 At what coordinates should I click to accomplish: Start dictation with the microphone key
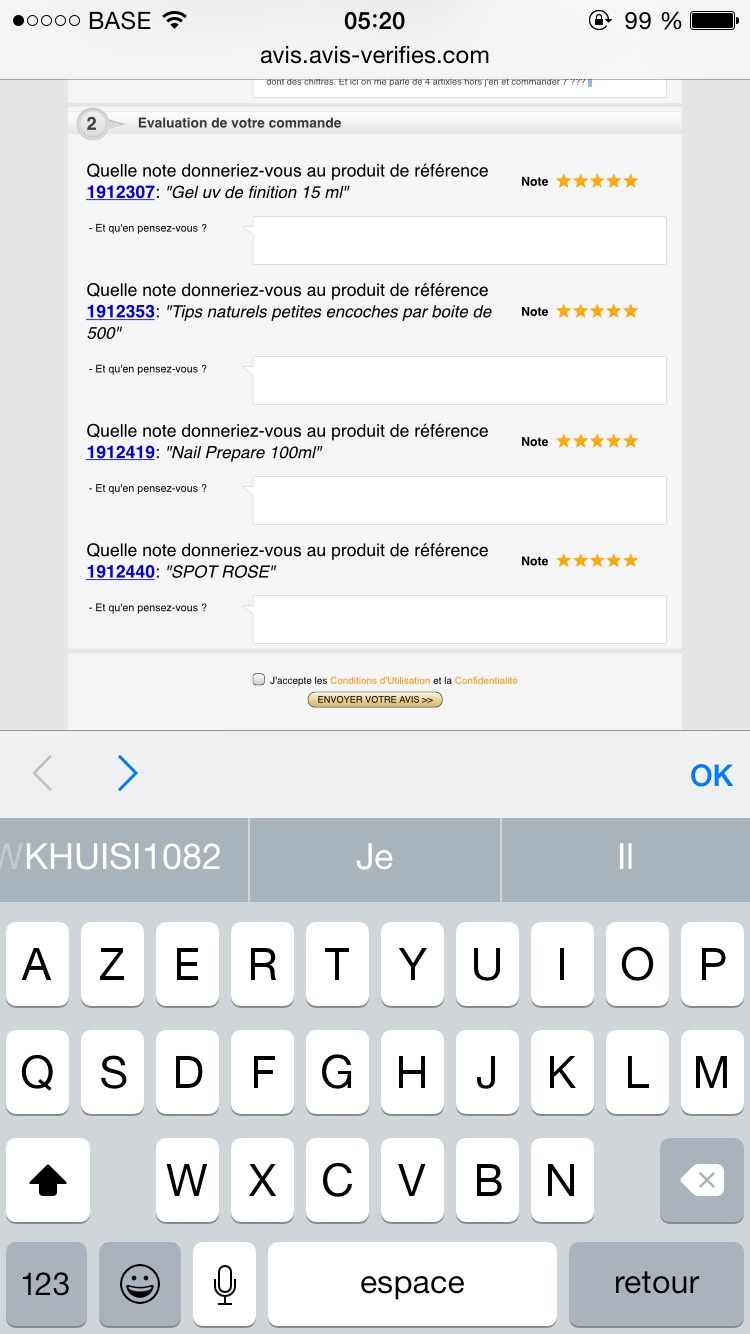click(x=224, y=1283)
